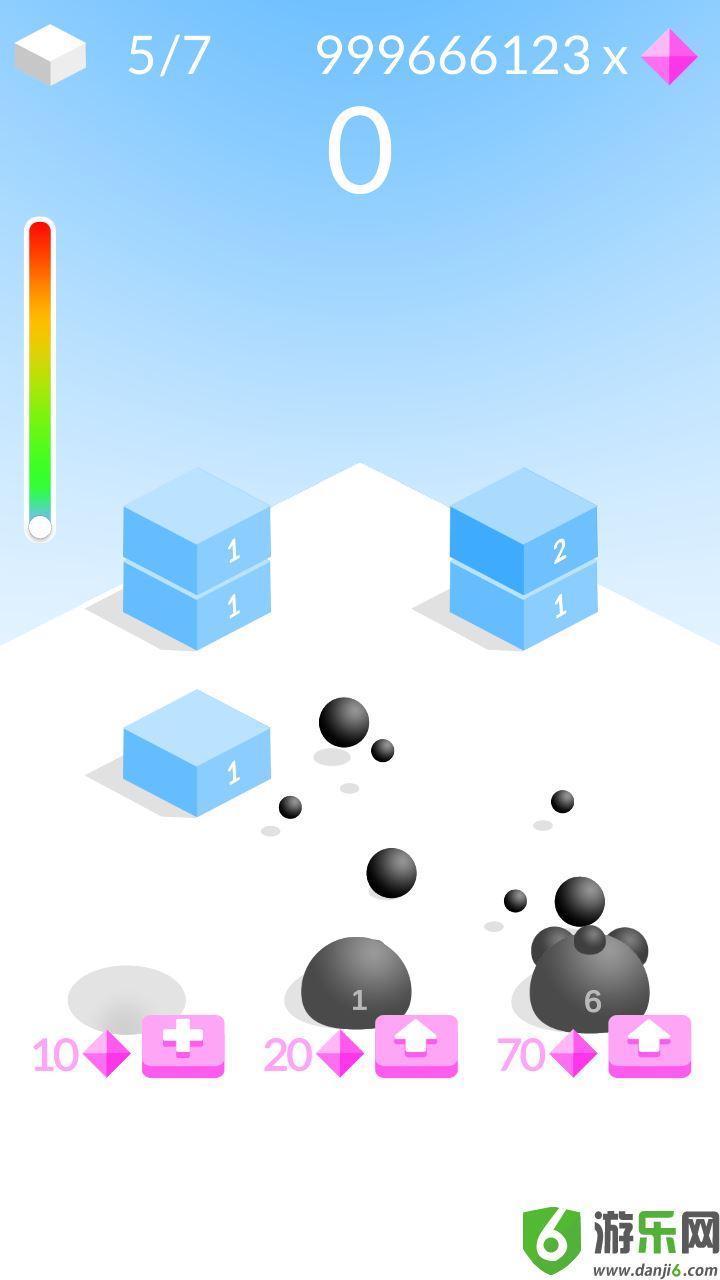
Task: Upgrade level 6 cannon for 70 gems
Action: 649,1045
